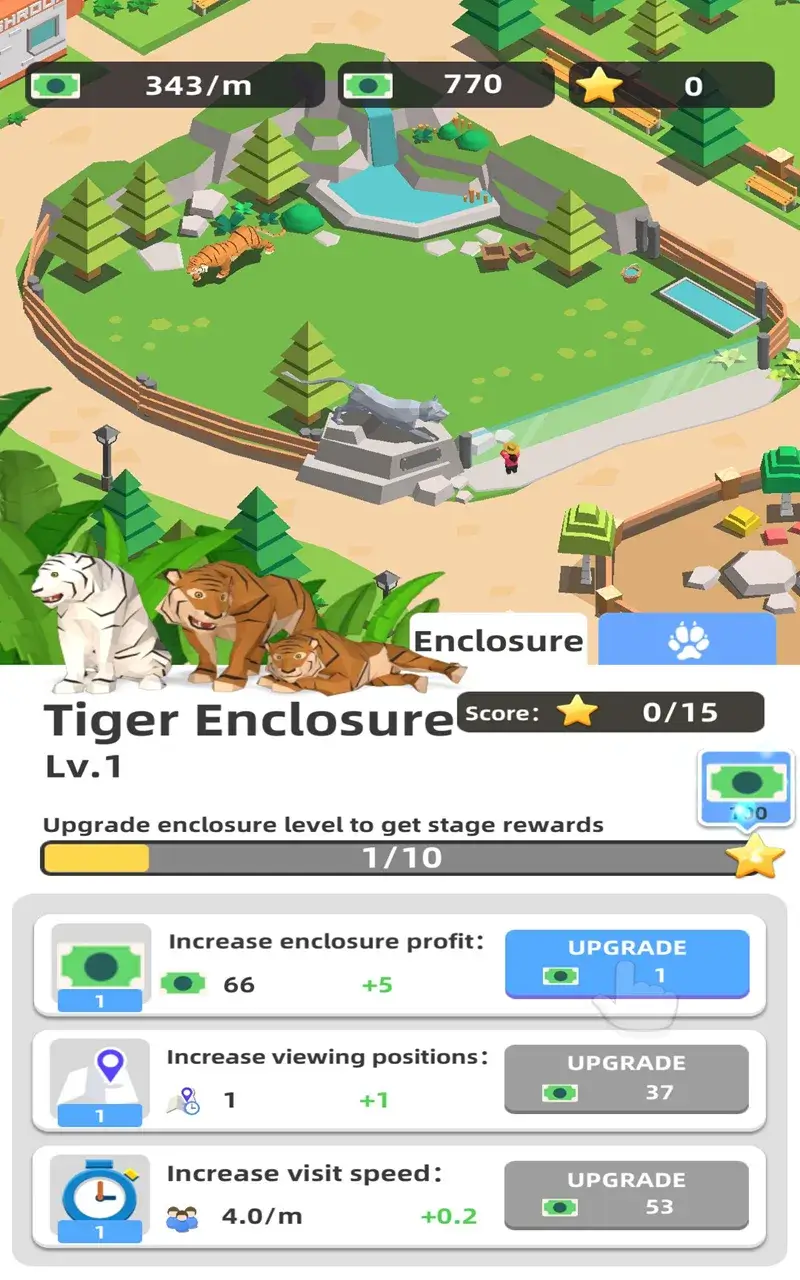800x1280 pixels.
Task: Tap the star counter icon in top bar
Action: click(600, 85)
